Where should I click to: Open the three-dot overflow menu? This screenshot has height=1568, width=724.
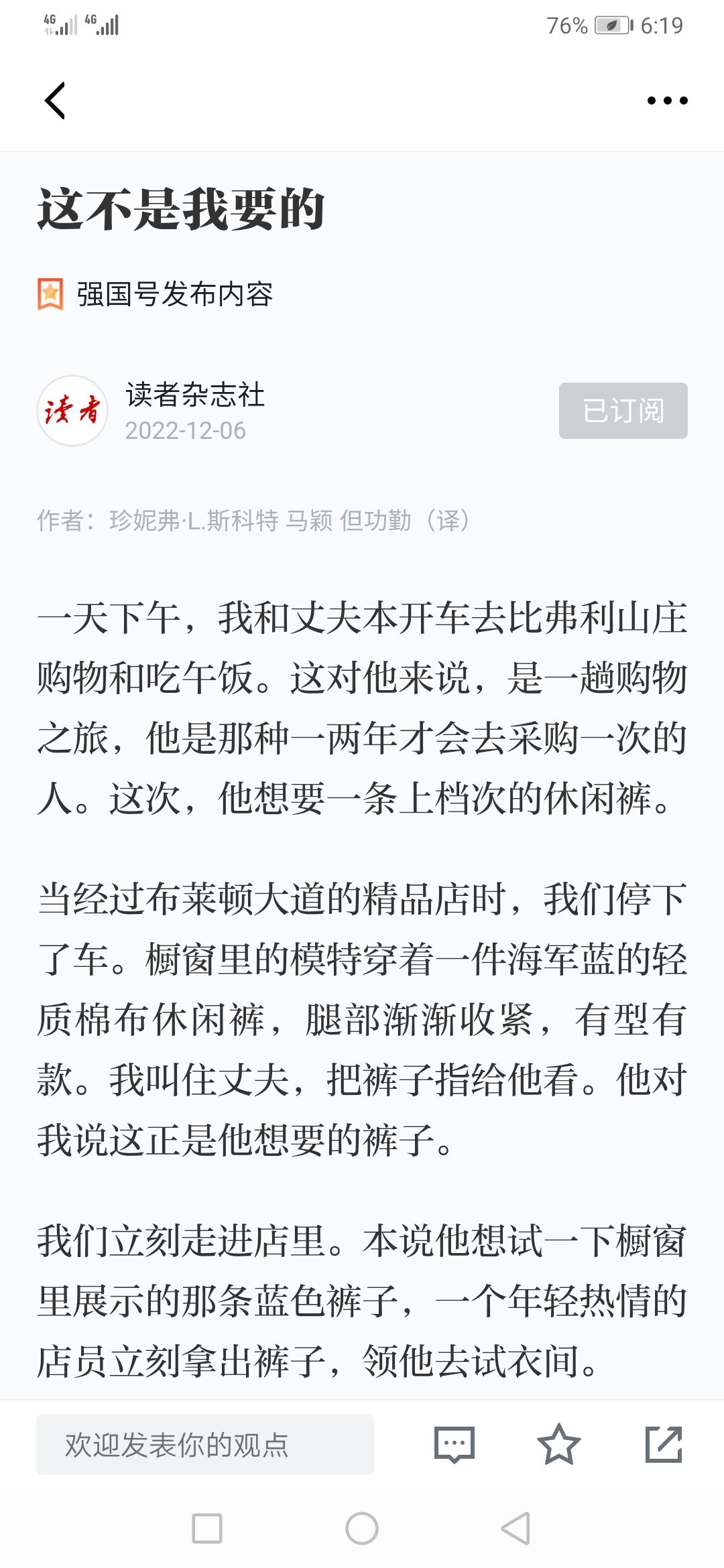(667, 101)
